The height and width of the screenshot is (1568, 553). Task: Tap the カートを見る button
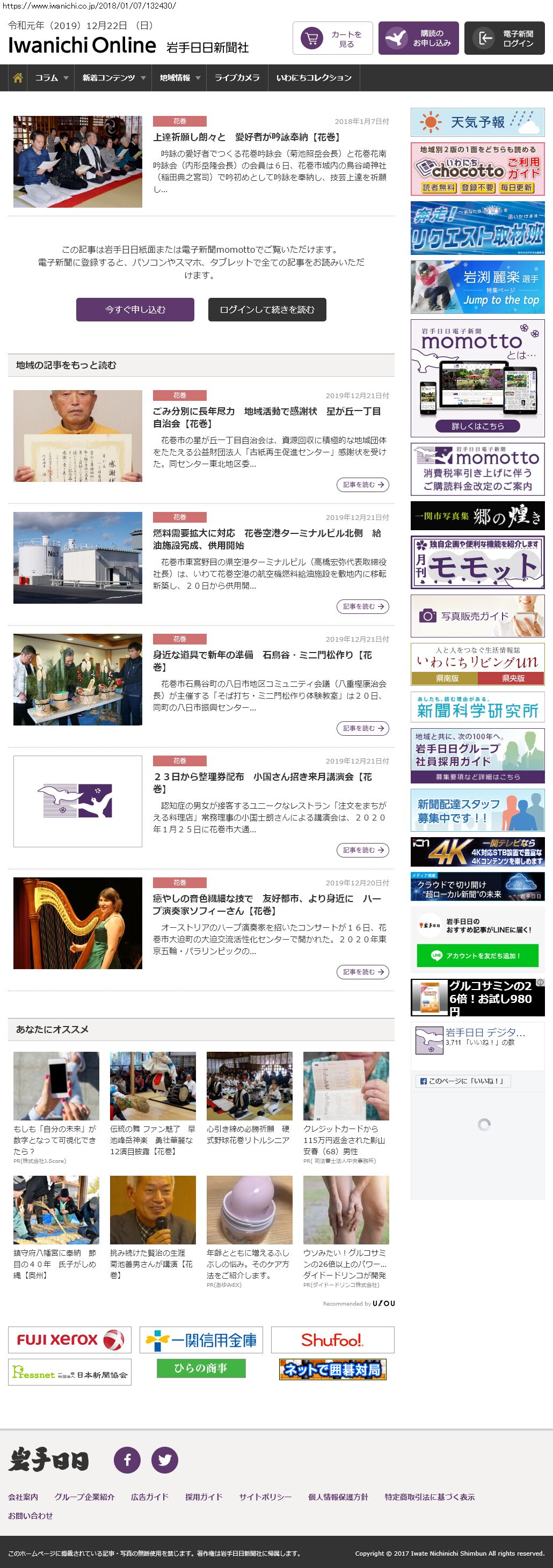coord(332,38)
